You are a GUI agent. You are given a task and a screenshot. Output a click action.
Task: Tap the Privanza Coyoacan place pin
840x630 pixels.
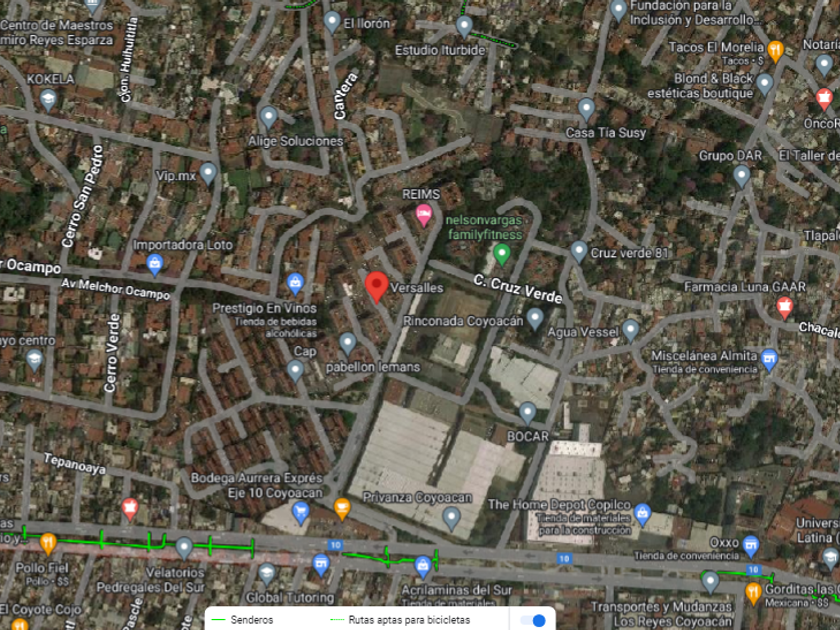pyautogui.click(x=452, y=519)
